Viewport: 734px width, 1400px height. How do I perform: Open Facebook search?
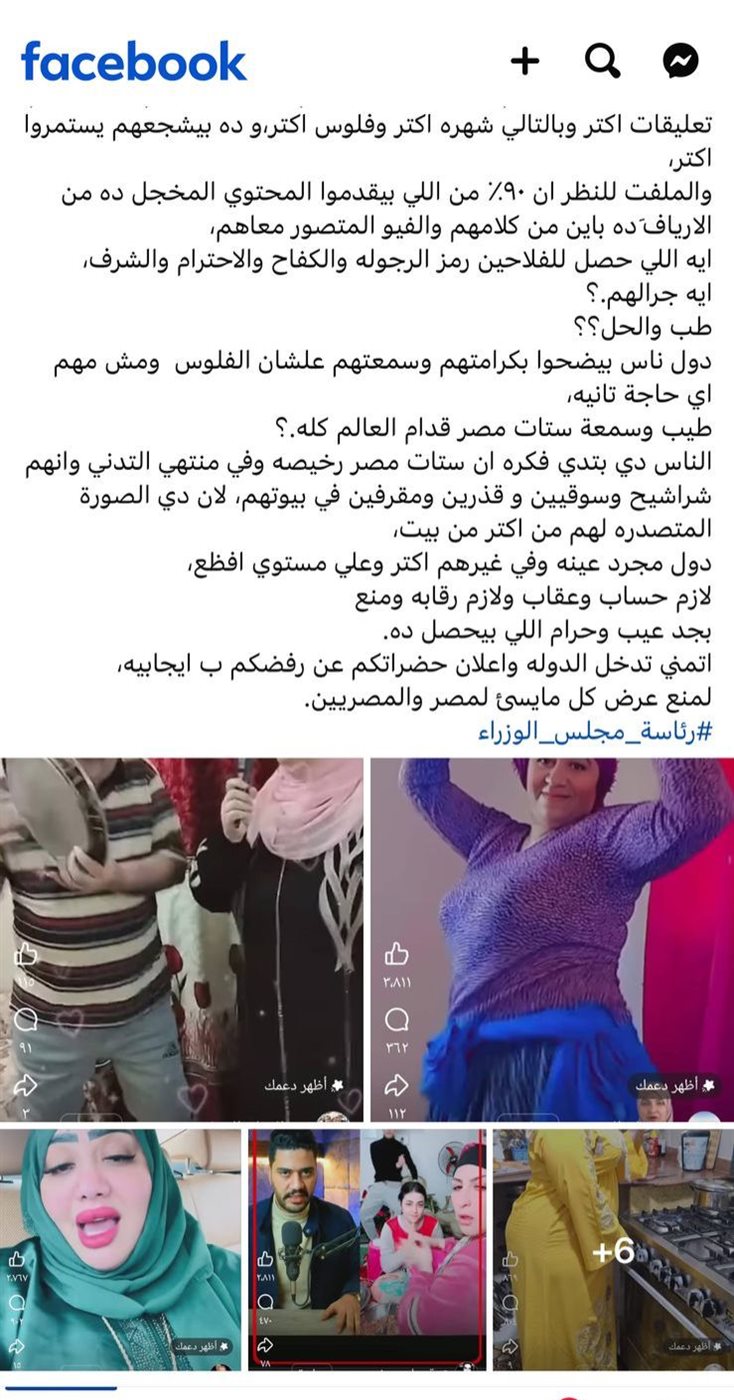[x=602, y=62]
